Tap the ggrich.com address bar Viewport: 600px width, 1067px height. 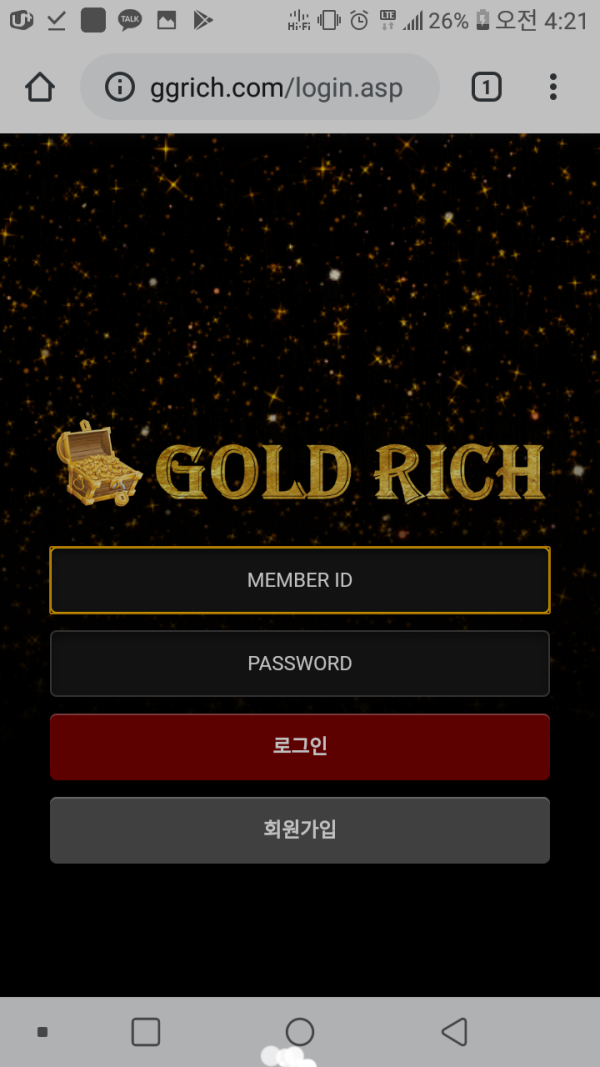point(260,87)
